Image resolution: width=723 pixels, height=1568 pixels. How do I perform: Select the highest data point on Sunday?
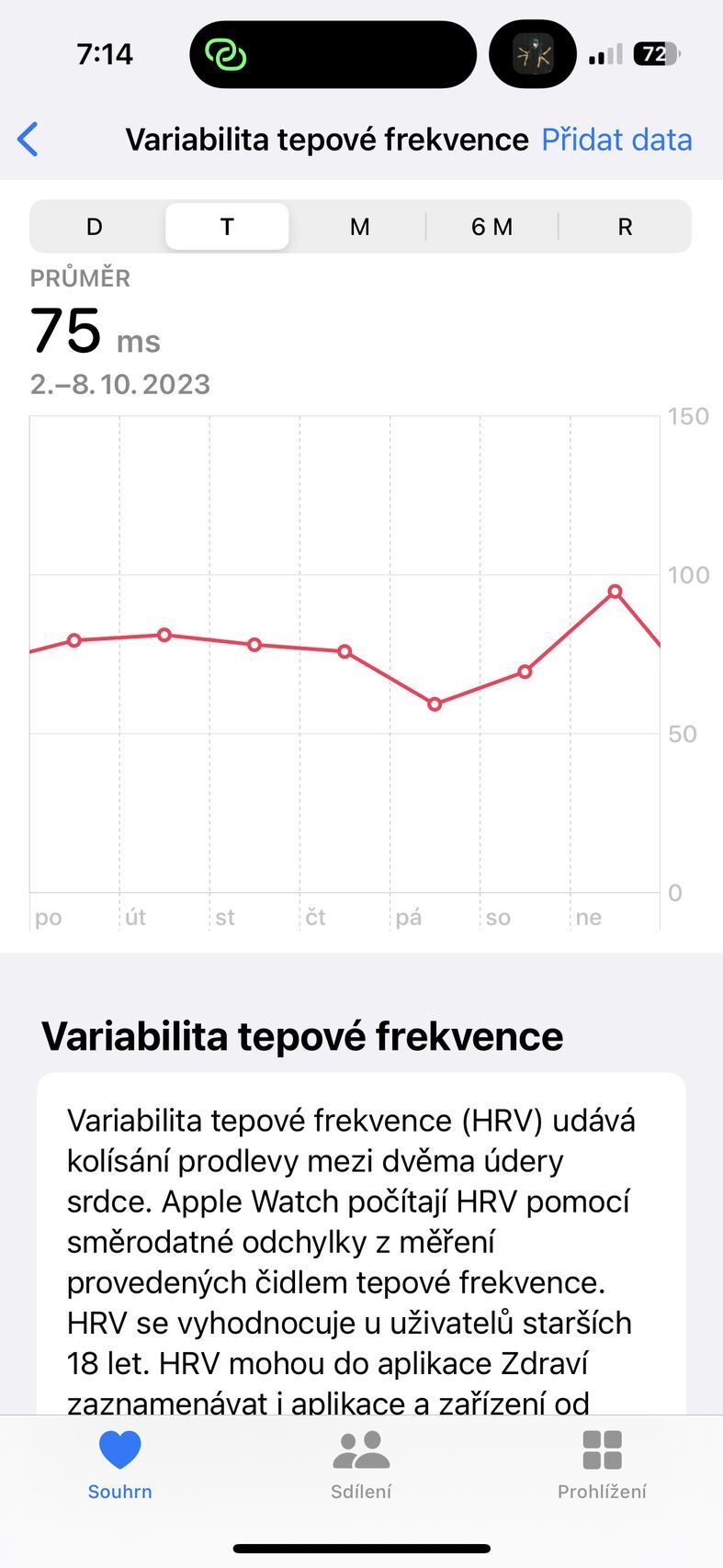[x=614, y=592]
